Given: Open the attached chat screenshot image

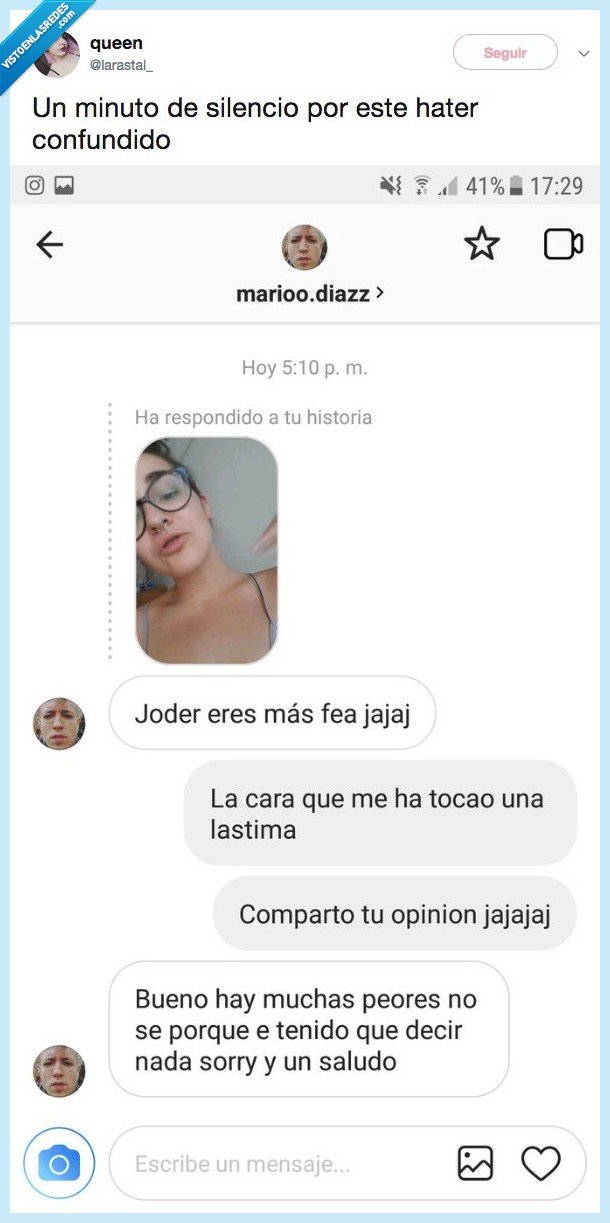Looking at the screenshot, I should pos(305,690).
